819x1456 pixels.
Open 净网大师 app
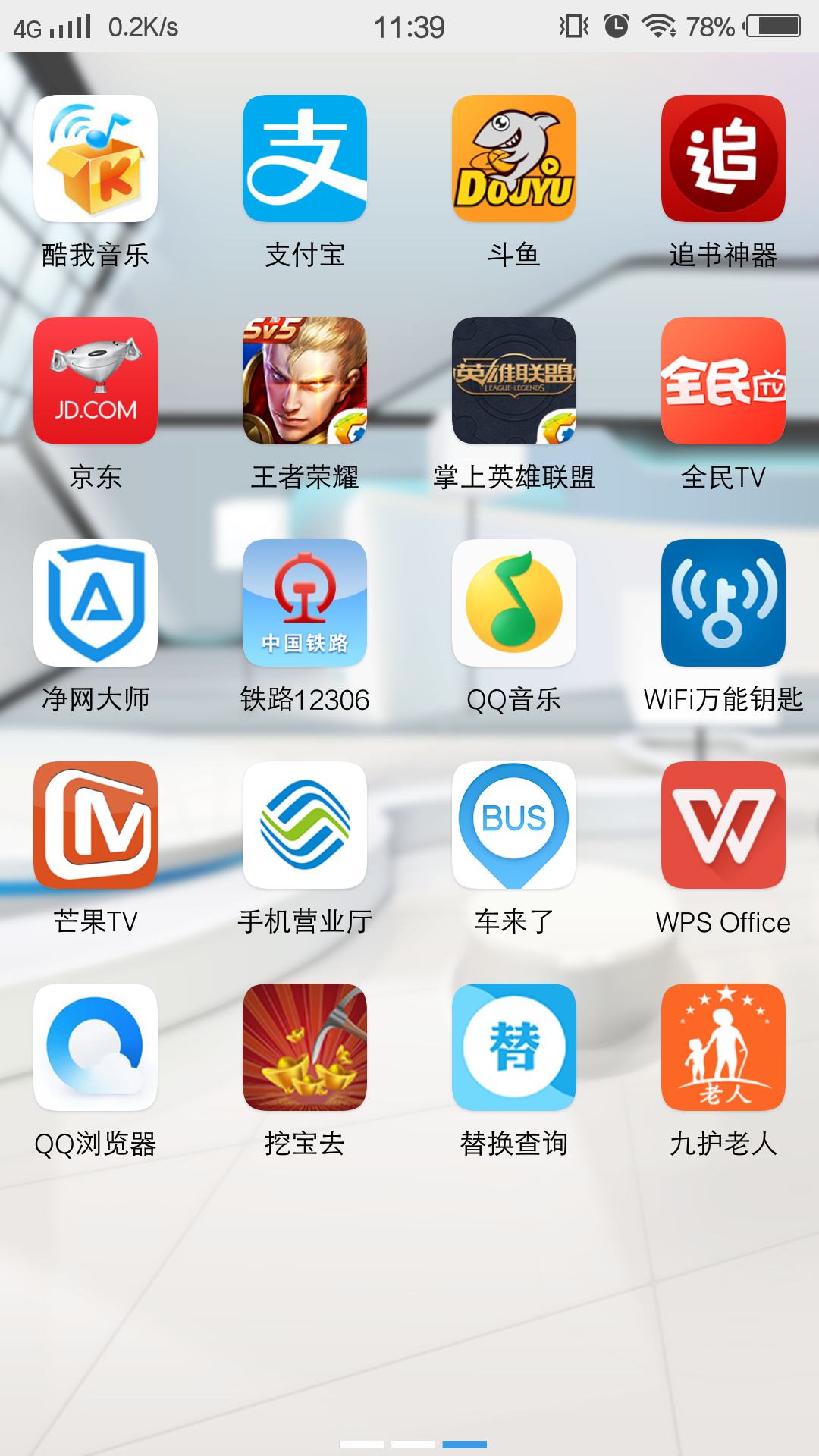(96, 603)
